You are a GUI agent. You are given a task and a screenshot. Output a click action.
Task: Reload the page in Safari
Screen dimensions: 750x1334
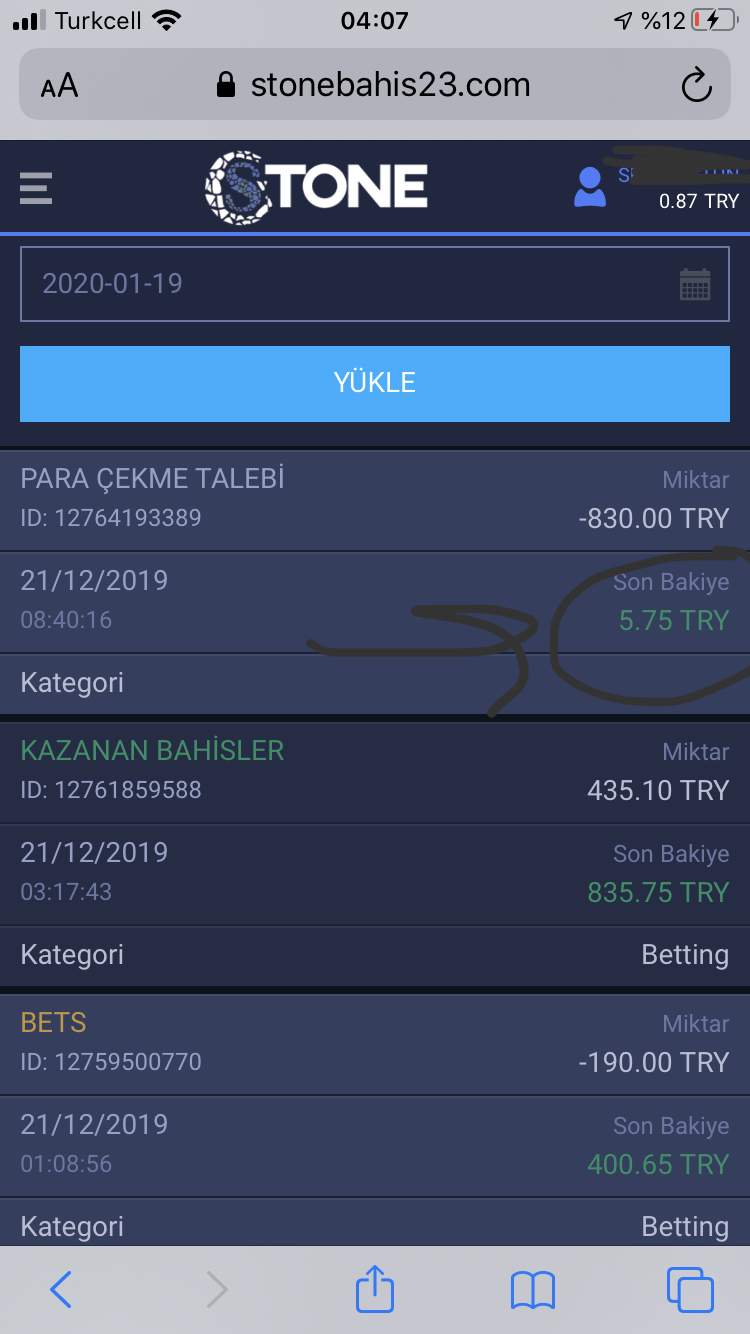pos(696,85)
